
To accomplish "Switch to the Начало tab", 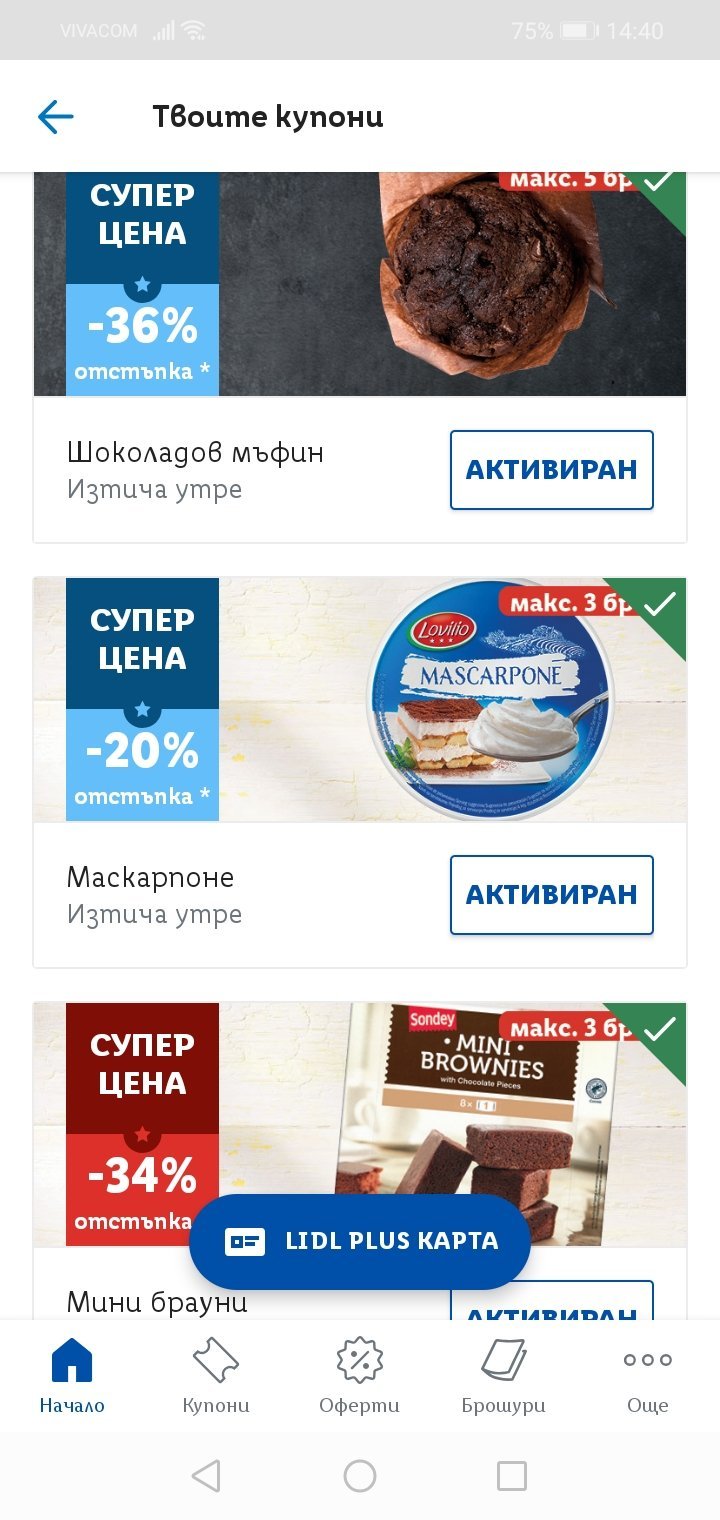I will tap(72, 1376).
